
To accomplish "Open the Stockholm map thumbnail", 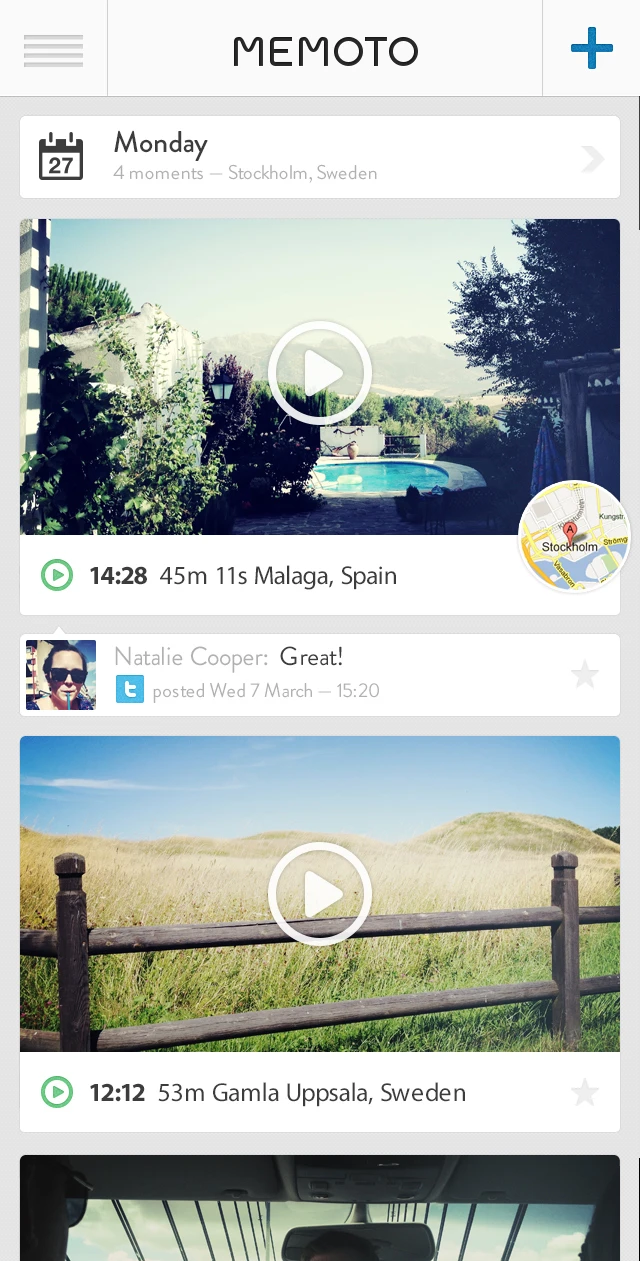I will (575, 537).
